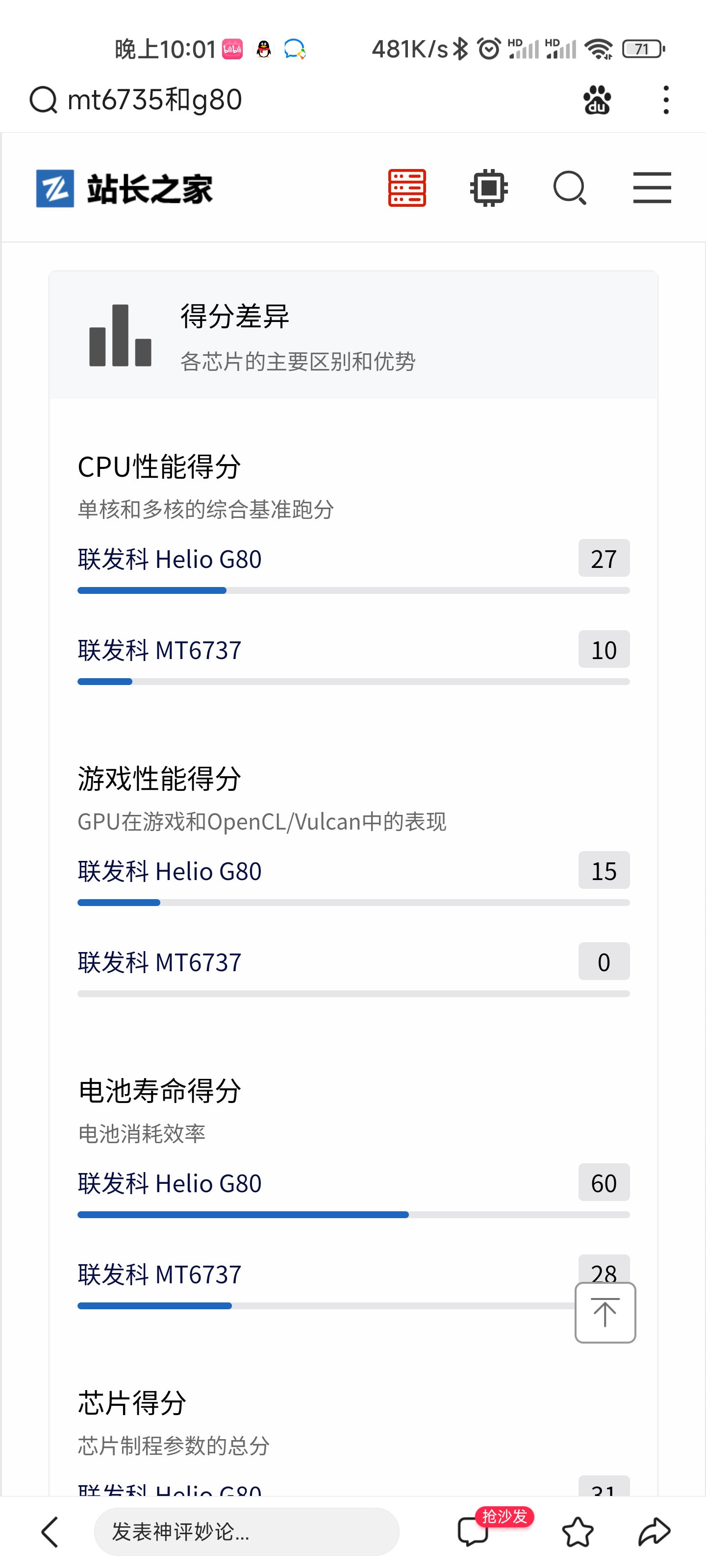
Task: Open the hamburger menu of 站长之家
Action: [652, 188]
